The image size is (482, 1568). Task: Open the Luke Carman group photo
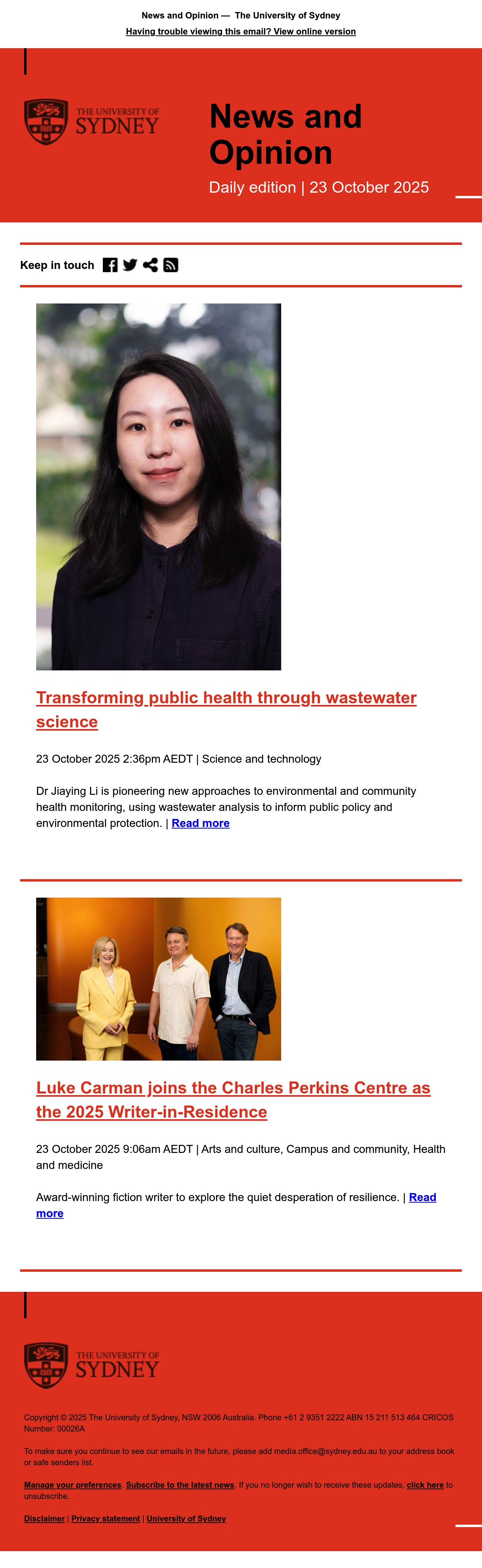click(x=158, y=979)
